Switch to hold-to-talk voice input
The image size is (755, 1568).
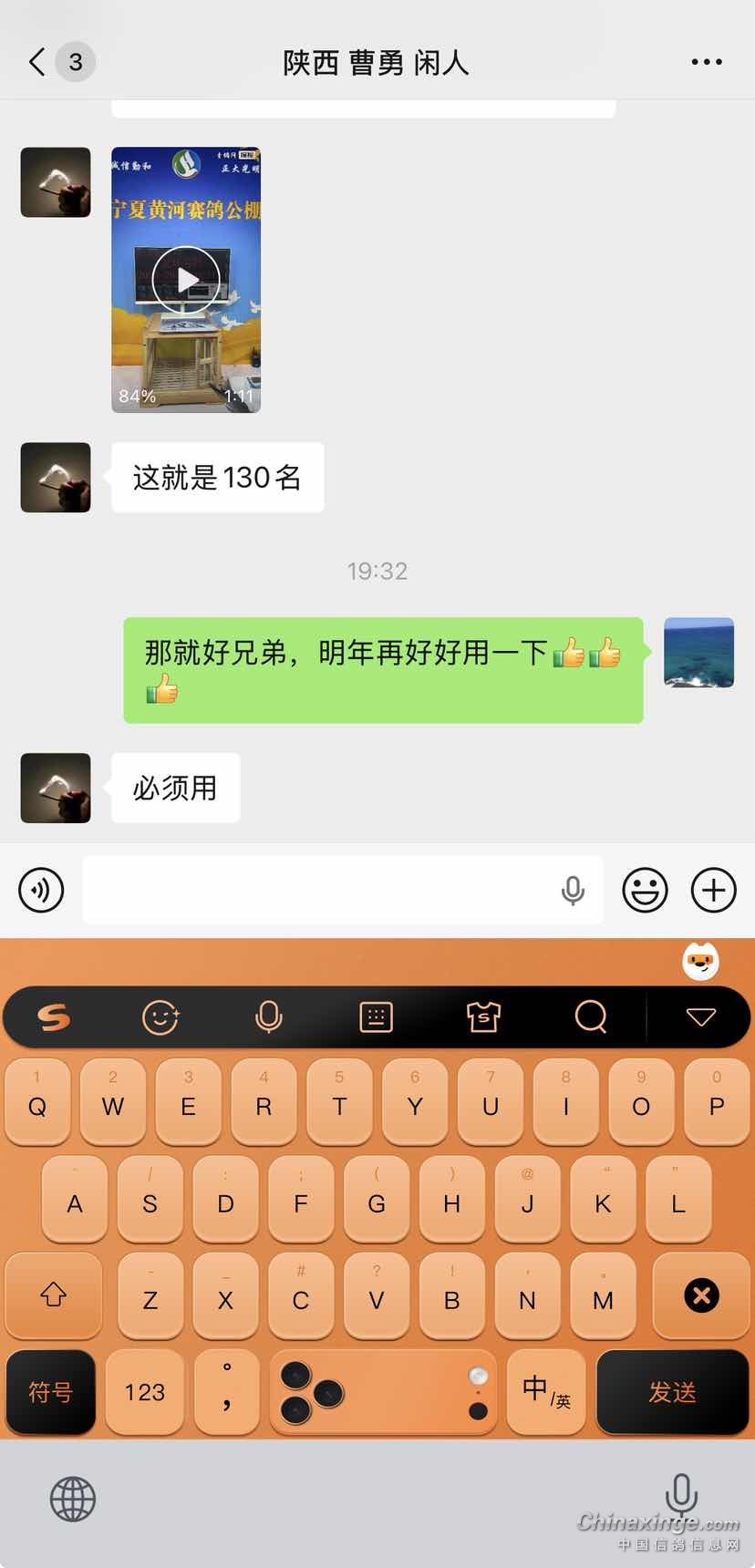click(42, 890)
